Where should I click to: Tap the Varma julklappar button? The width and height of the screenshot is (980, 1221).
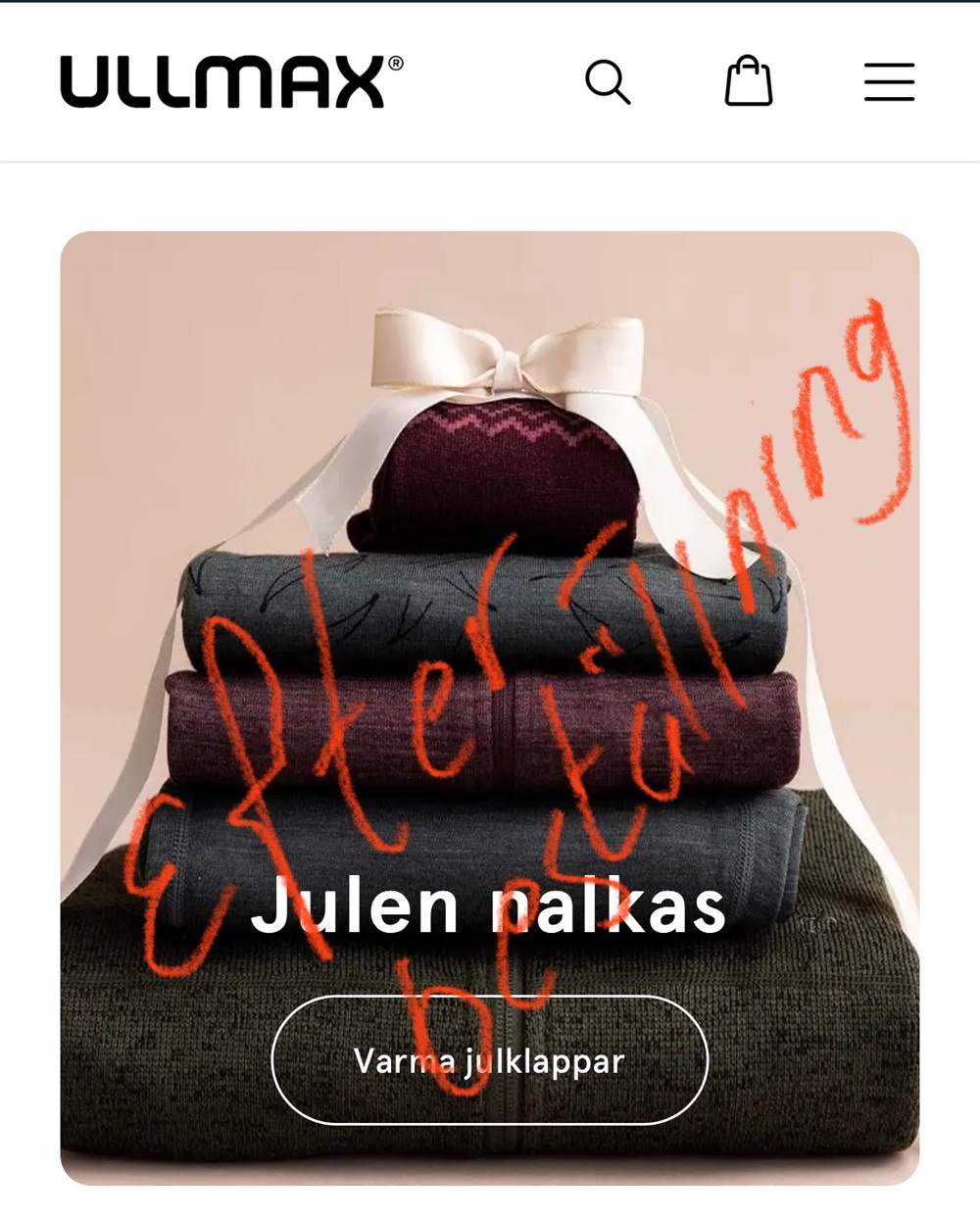tap(489, 1060)
